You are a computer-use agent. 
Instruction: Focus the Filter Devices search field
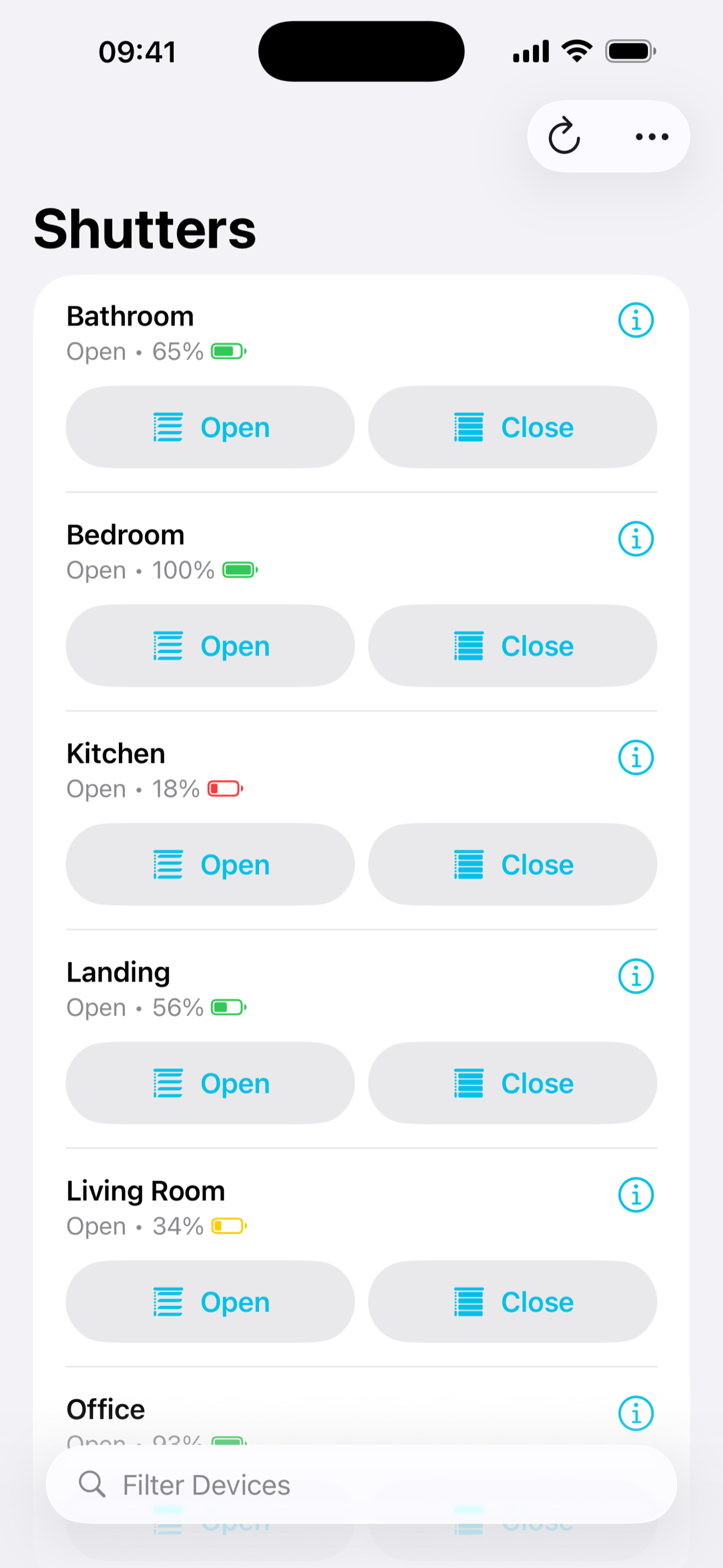pos(361,1484)
